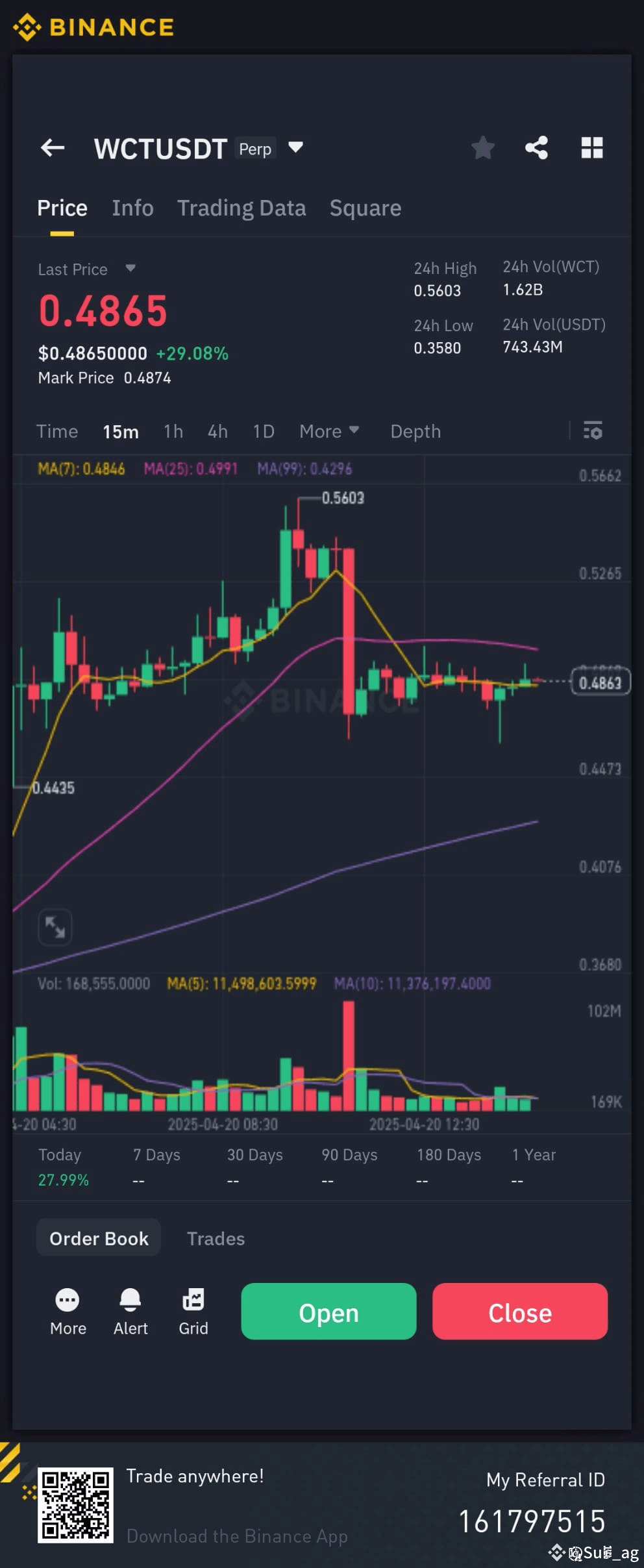The height and width of the screenshot is (1568, 644).
Task: Open chart indicator settings icon
Action: 593,430
